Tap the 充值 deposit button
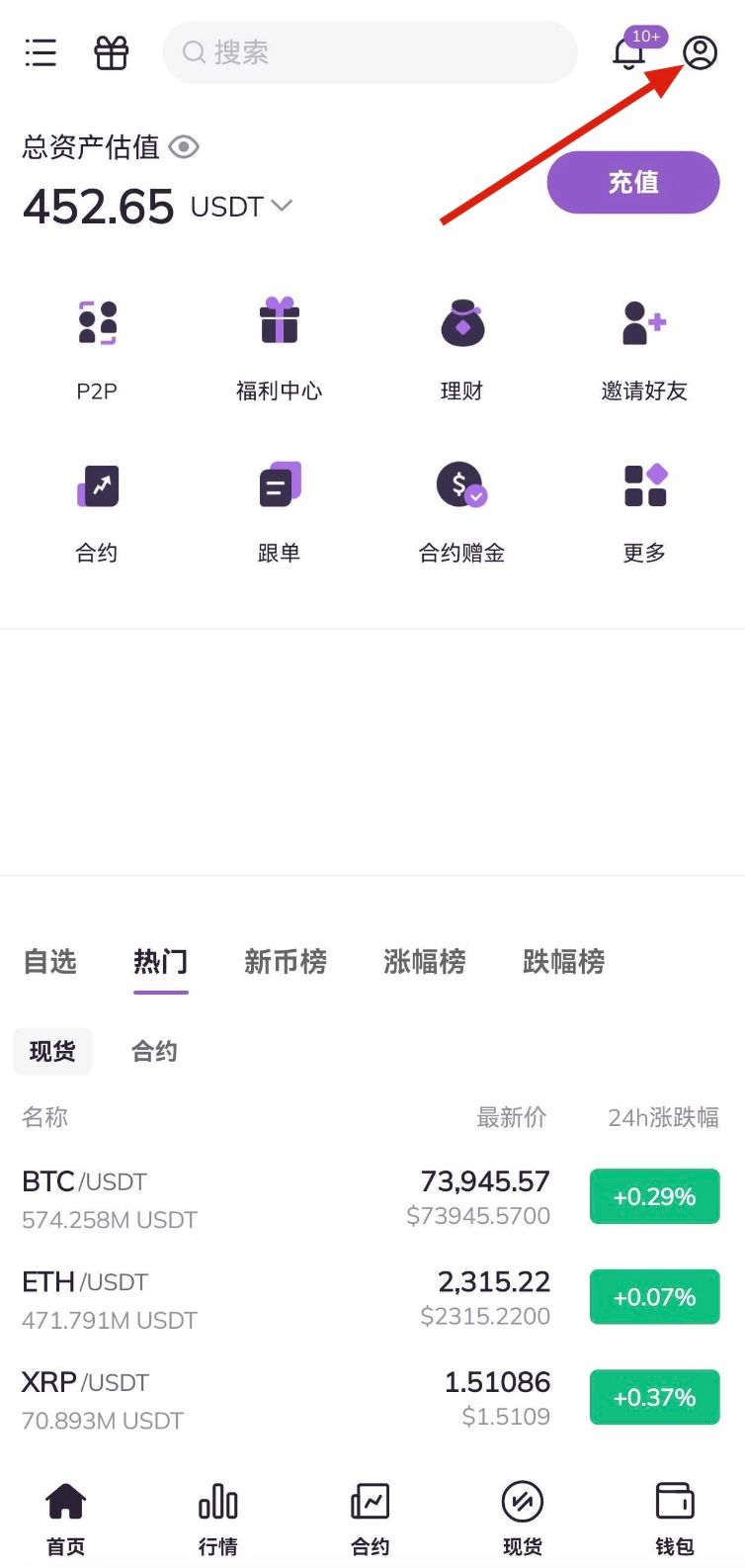Image resolution: width=745 pixels, height=1568 pixels. point(632,182)
